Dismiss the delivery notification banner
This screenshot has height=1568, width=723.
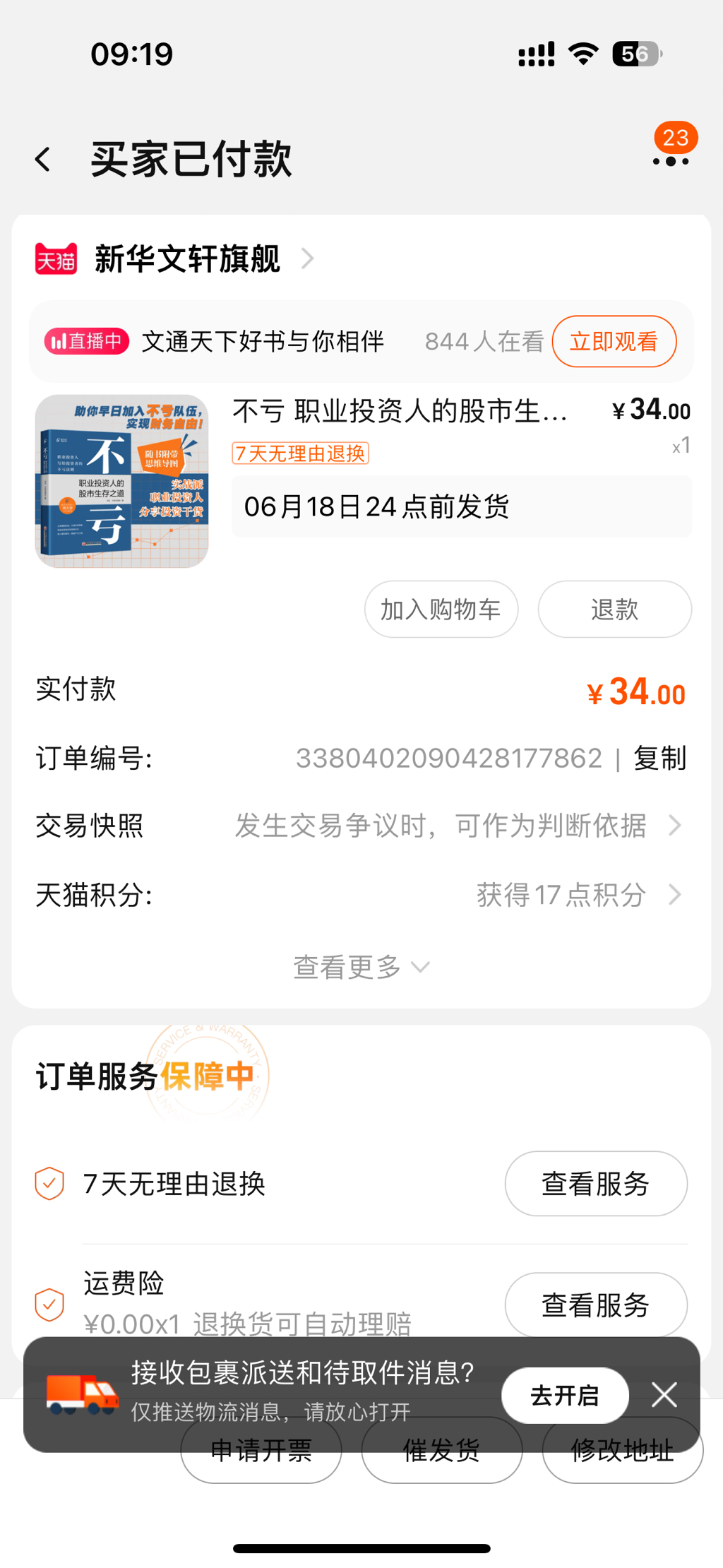point(664,1395)
